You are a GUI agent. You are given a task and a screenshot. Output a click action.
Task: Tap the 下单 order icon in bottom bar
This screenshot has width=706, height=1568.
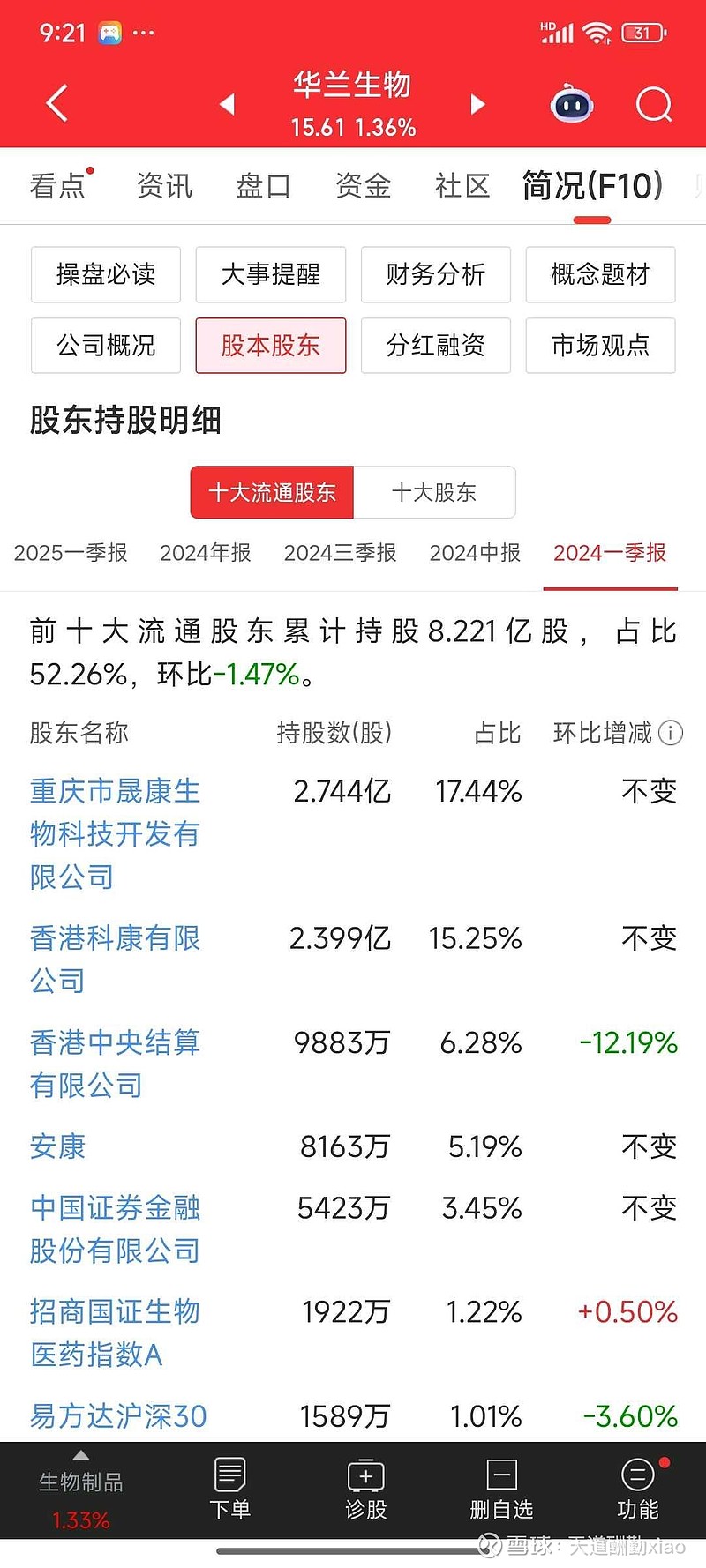(229, 1490)
